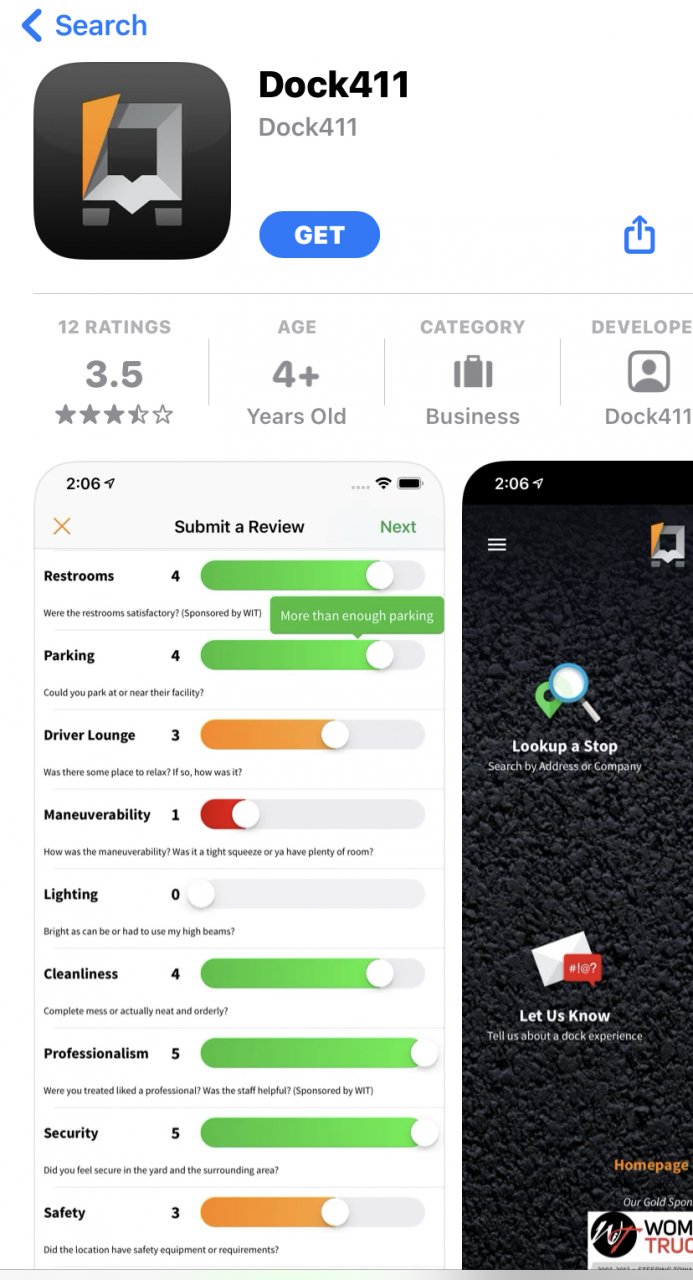
Task: Open the Business category
Action: pyautogui.click(x=472, y=372)
